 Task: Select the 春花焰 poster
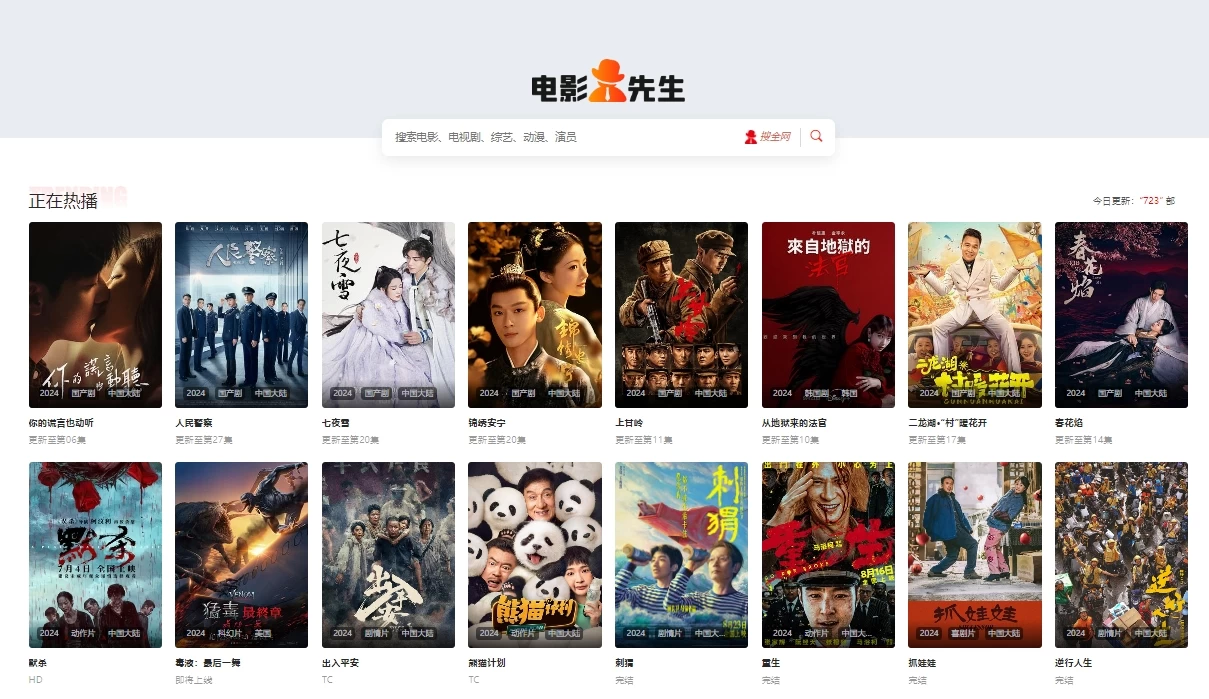pos(1121,314)
